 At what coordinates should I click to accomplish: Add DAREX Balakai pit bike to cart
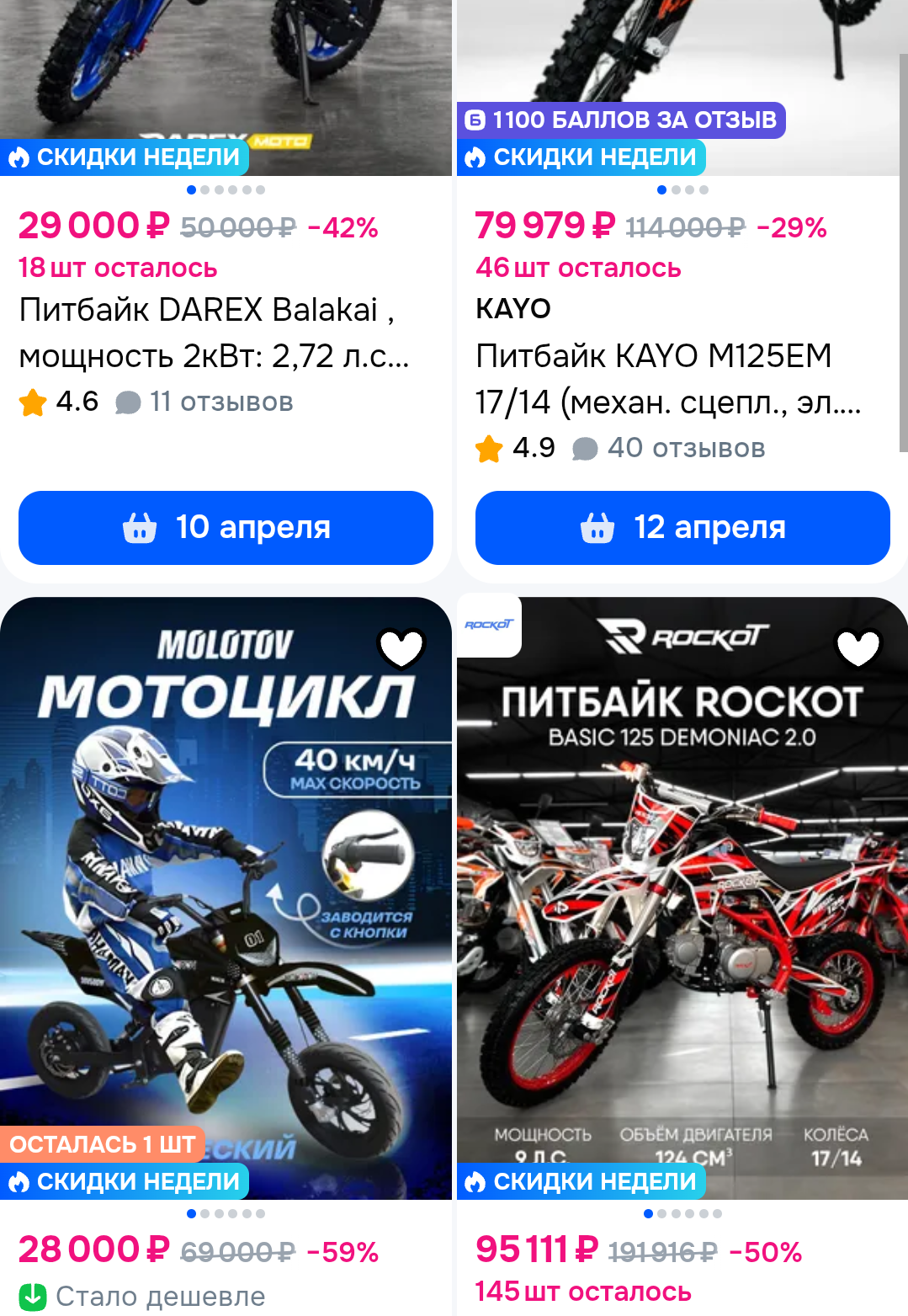coord(226,528)
